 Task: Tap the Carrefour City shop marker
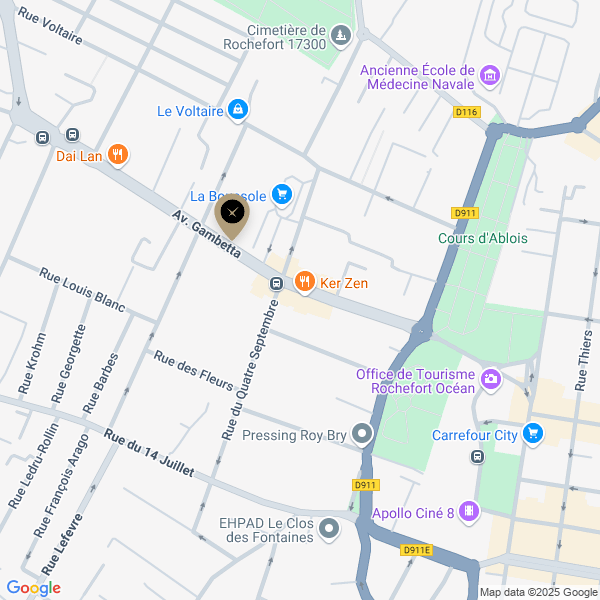coord(532,434)
